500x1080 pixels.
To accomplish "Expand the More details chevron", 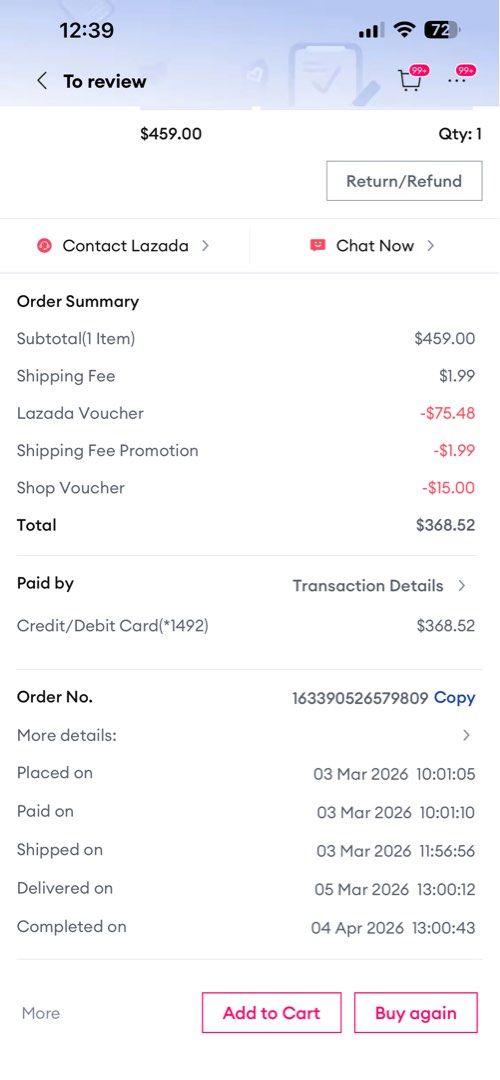I will click(466, 736).
